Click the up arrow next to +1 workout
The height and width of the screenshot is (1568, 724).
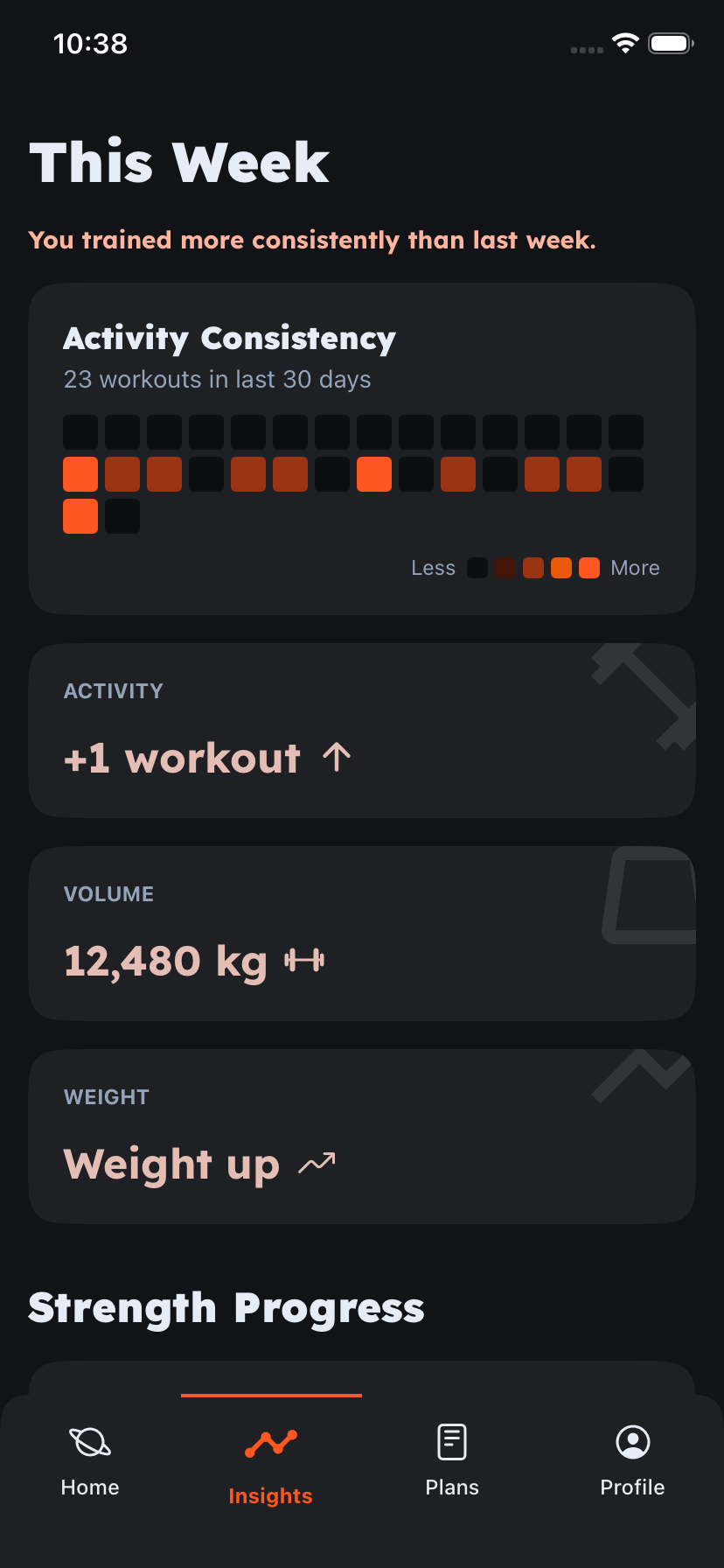[336, 756]
